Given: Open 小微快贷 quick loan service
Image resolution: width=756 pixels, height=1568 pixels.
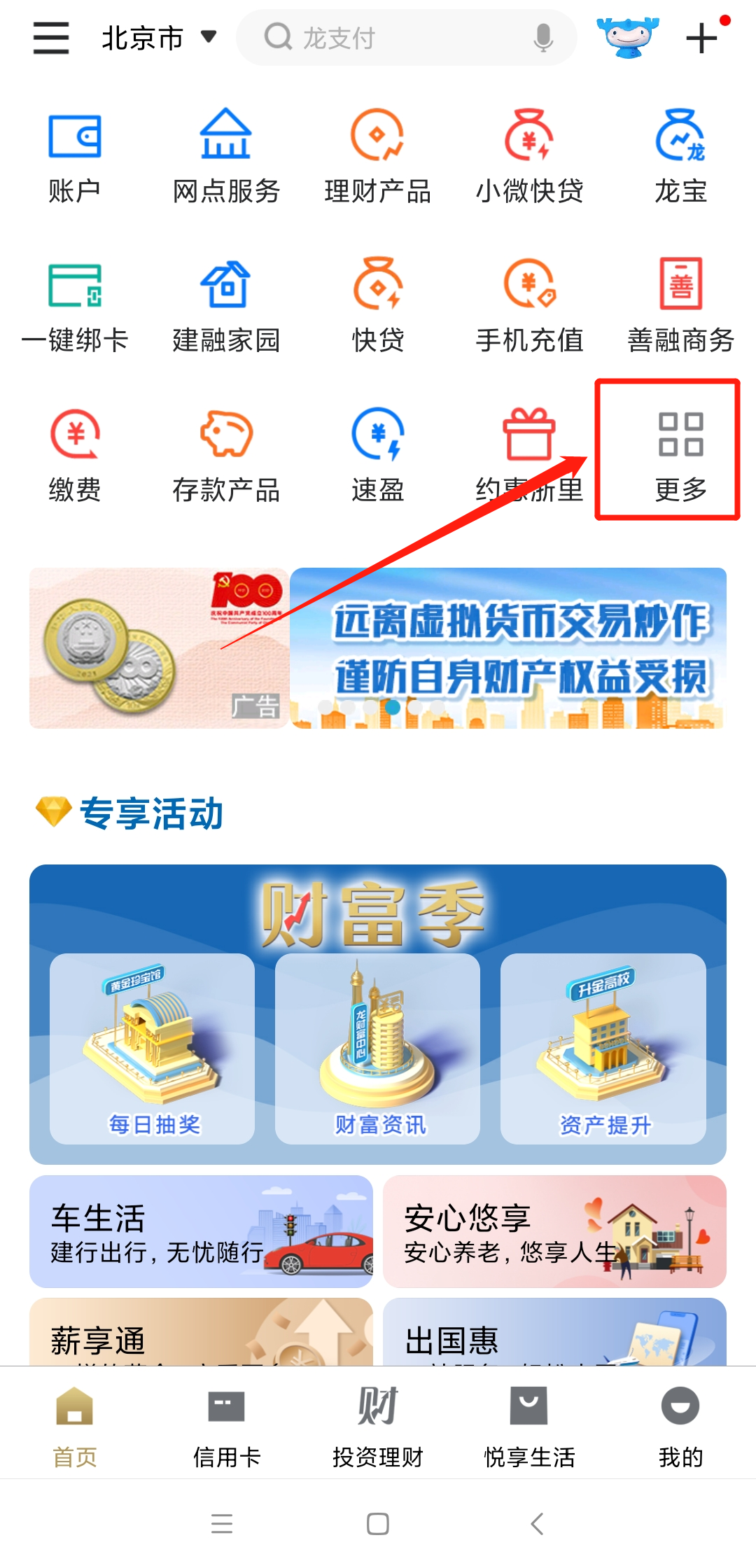Looking at the screenshot, I should [x=529, y=154].
